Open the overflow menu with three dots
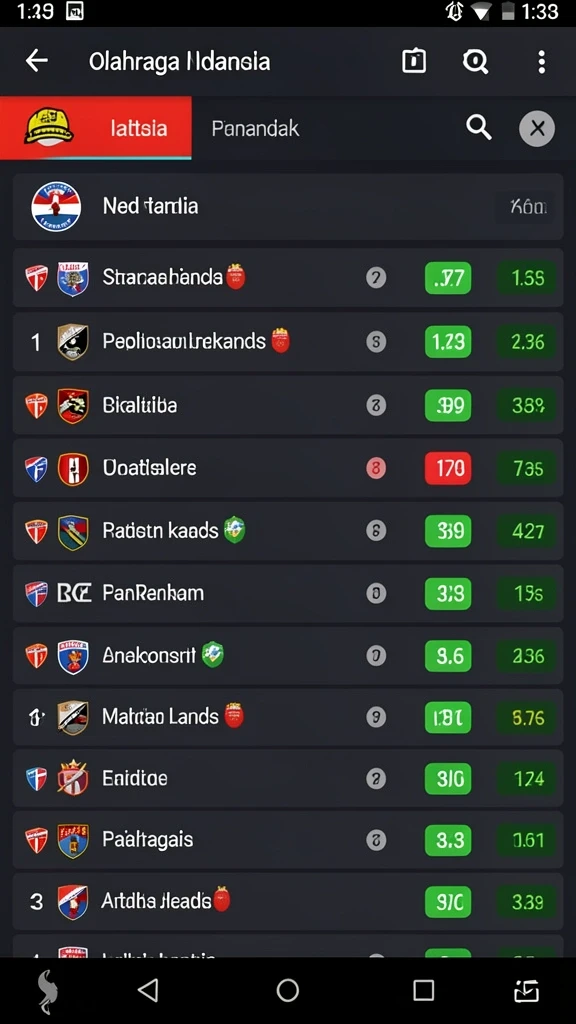The height and width of the screenshot is (1024, 576). (x=541, y=62)
